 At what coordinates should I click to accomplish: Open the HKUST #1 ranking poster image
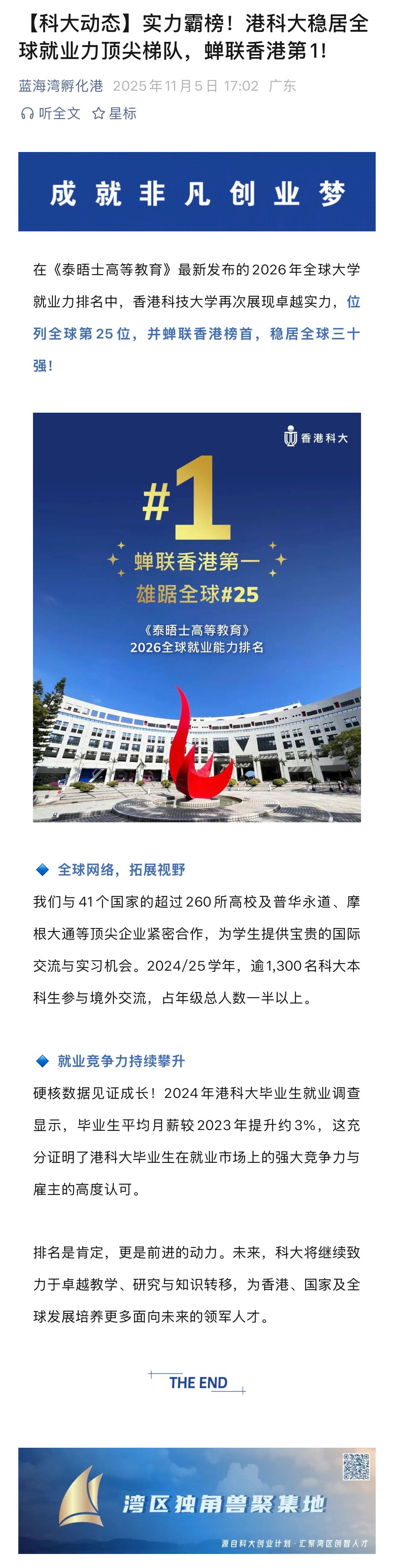click(197, 617)
